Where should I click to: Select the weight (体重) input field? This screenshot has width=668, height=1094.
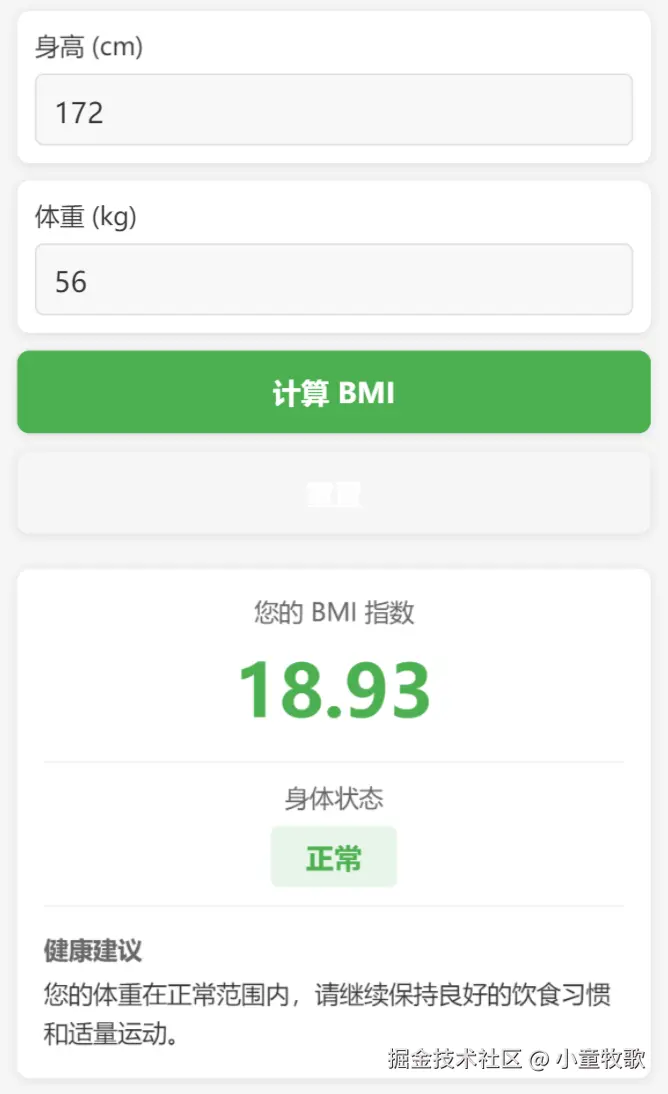point(333,280)
